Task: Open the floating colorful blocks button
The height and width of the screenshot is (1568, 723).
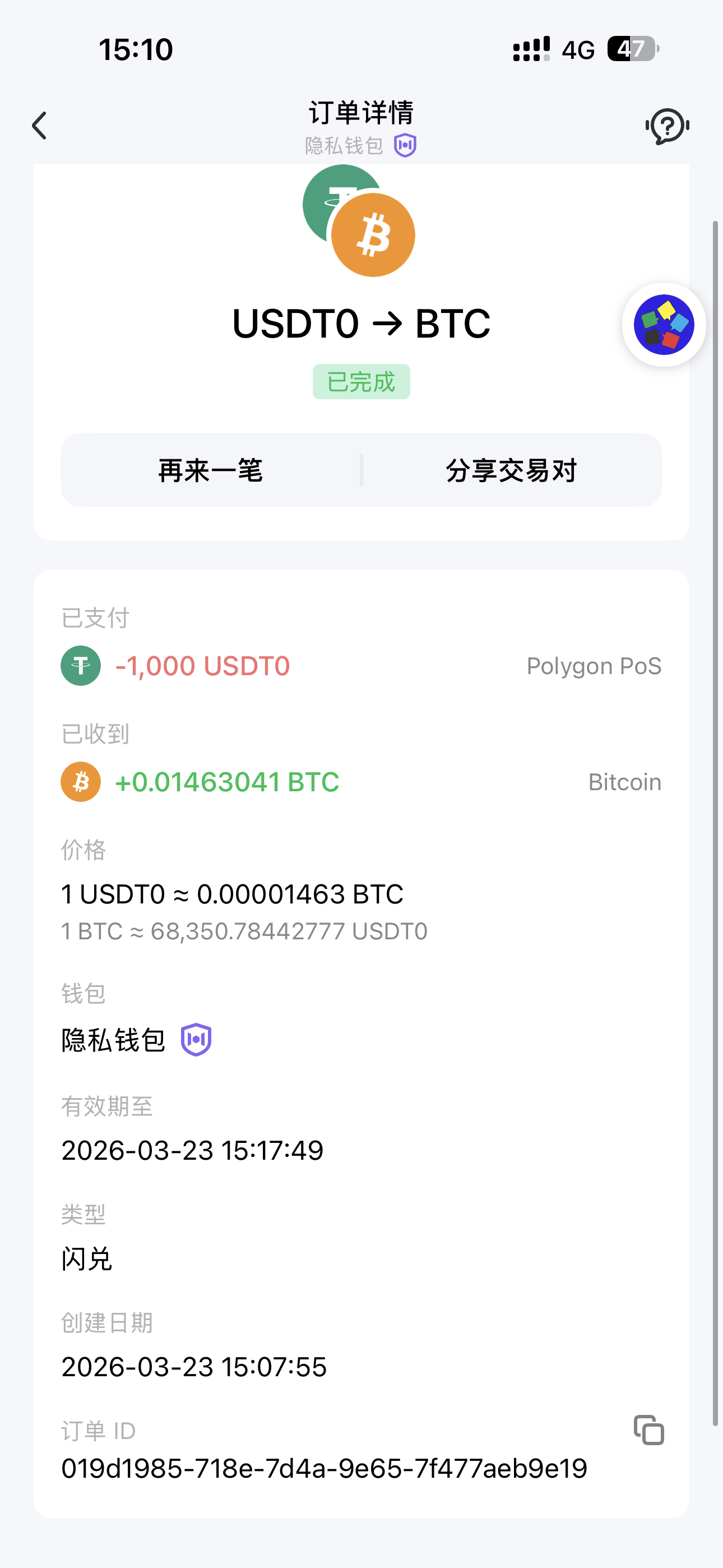Action: click(x=664, y=325)
